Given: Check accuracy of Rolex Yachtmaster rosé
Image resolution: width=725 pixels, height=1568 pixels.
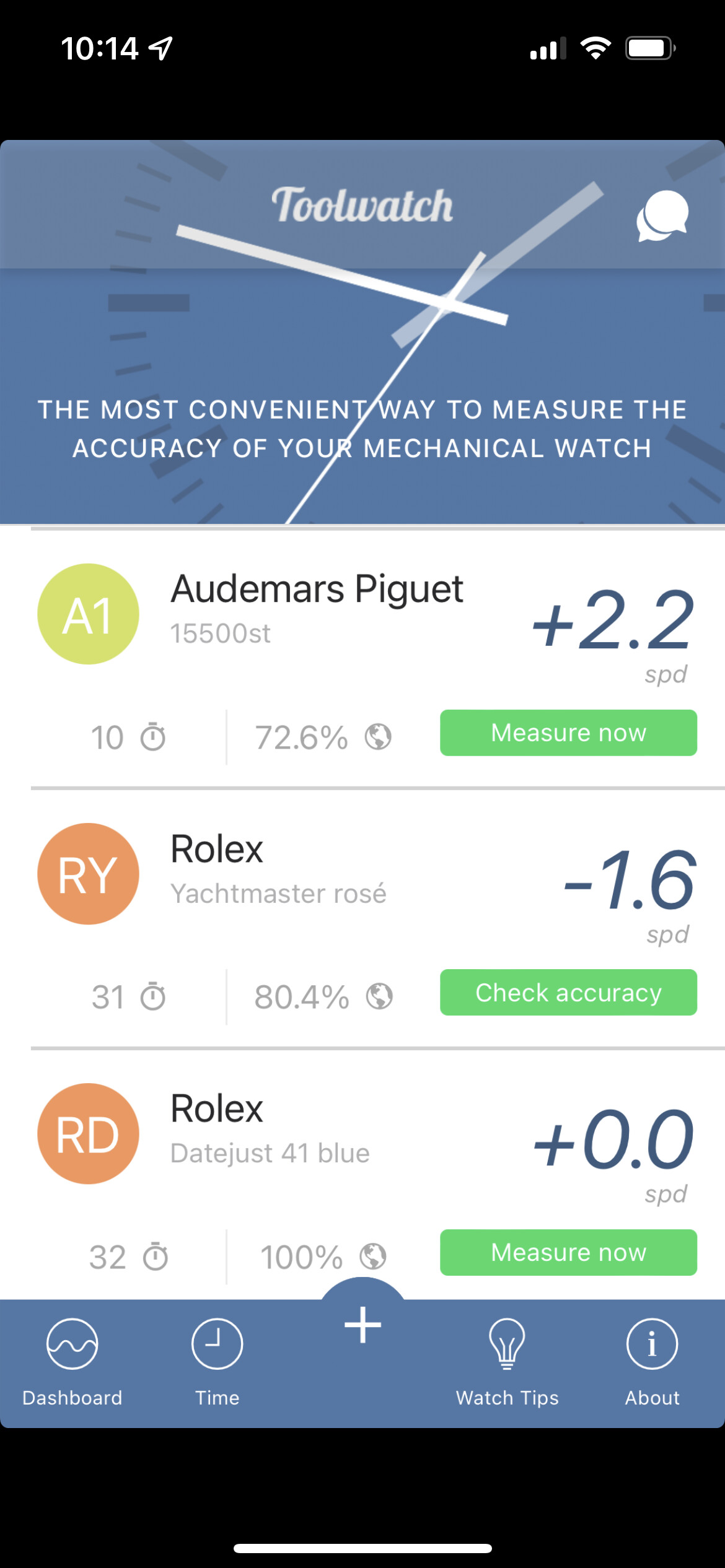Looking at the screenshot, I should point(568,992).
